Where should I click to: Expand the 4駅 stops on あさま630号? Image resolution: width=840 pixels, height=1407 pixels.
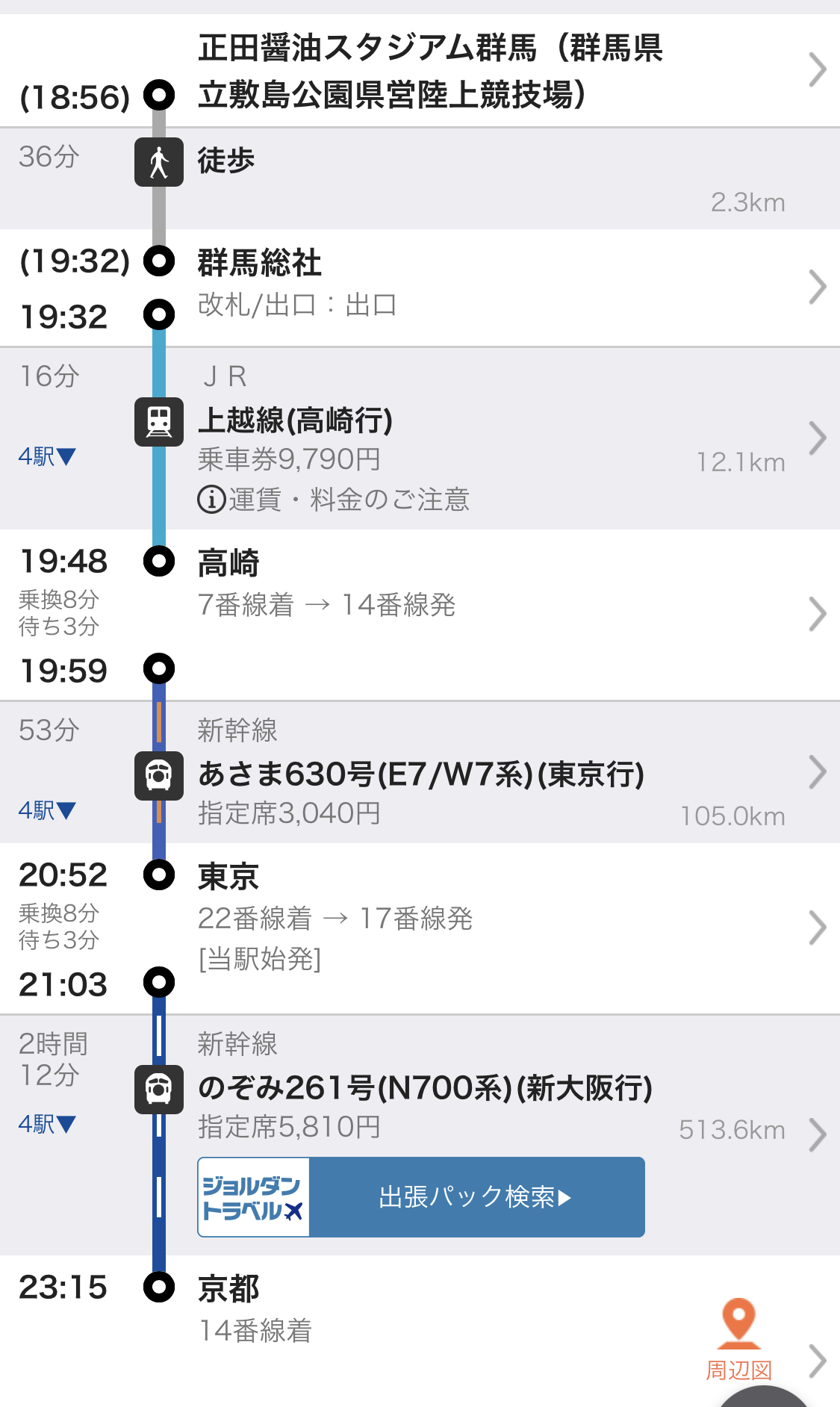click(47, 810)
